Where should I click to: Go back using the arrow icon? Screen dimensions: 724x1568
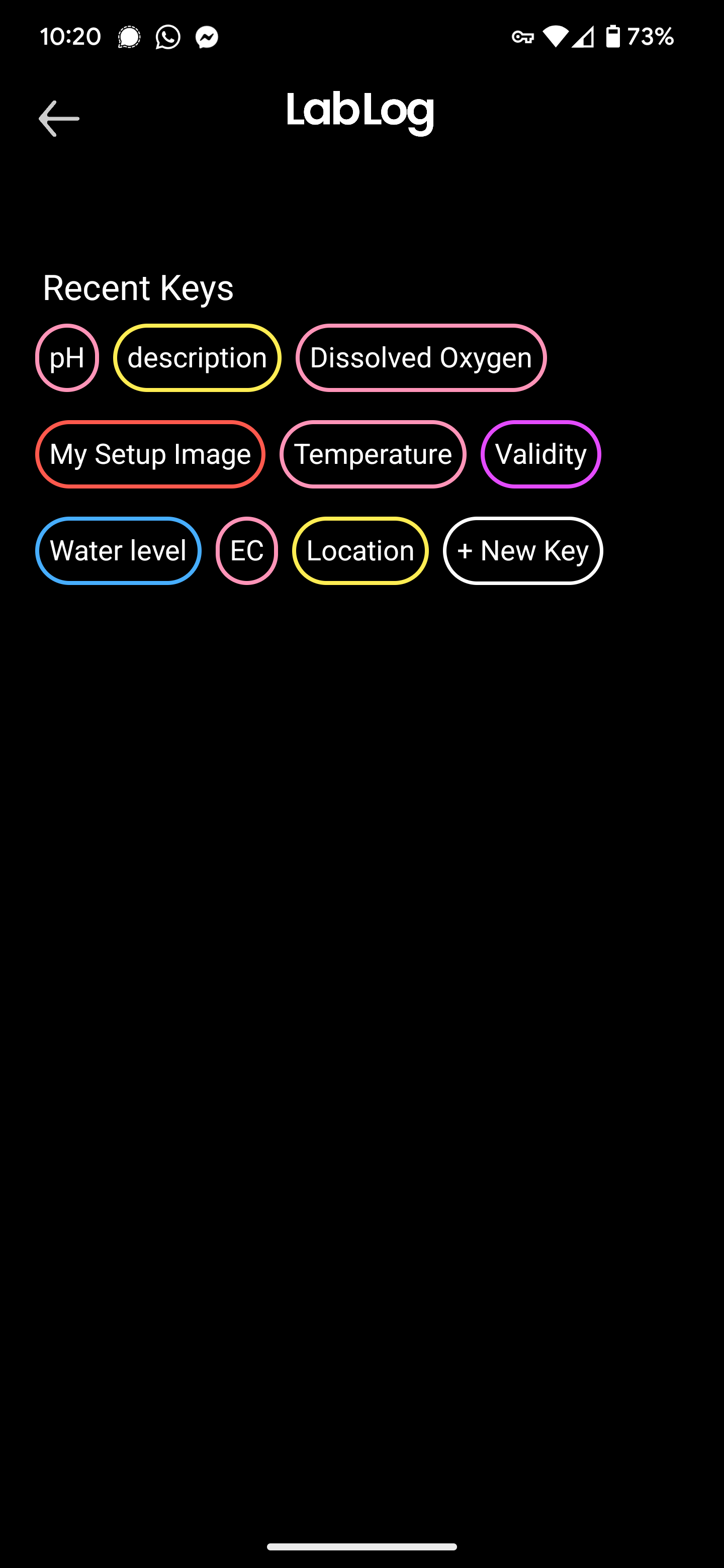click(59, 119)
